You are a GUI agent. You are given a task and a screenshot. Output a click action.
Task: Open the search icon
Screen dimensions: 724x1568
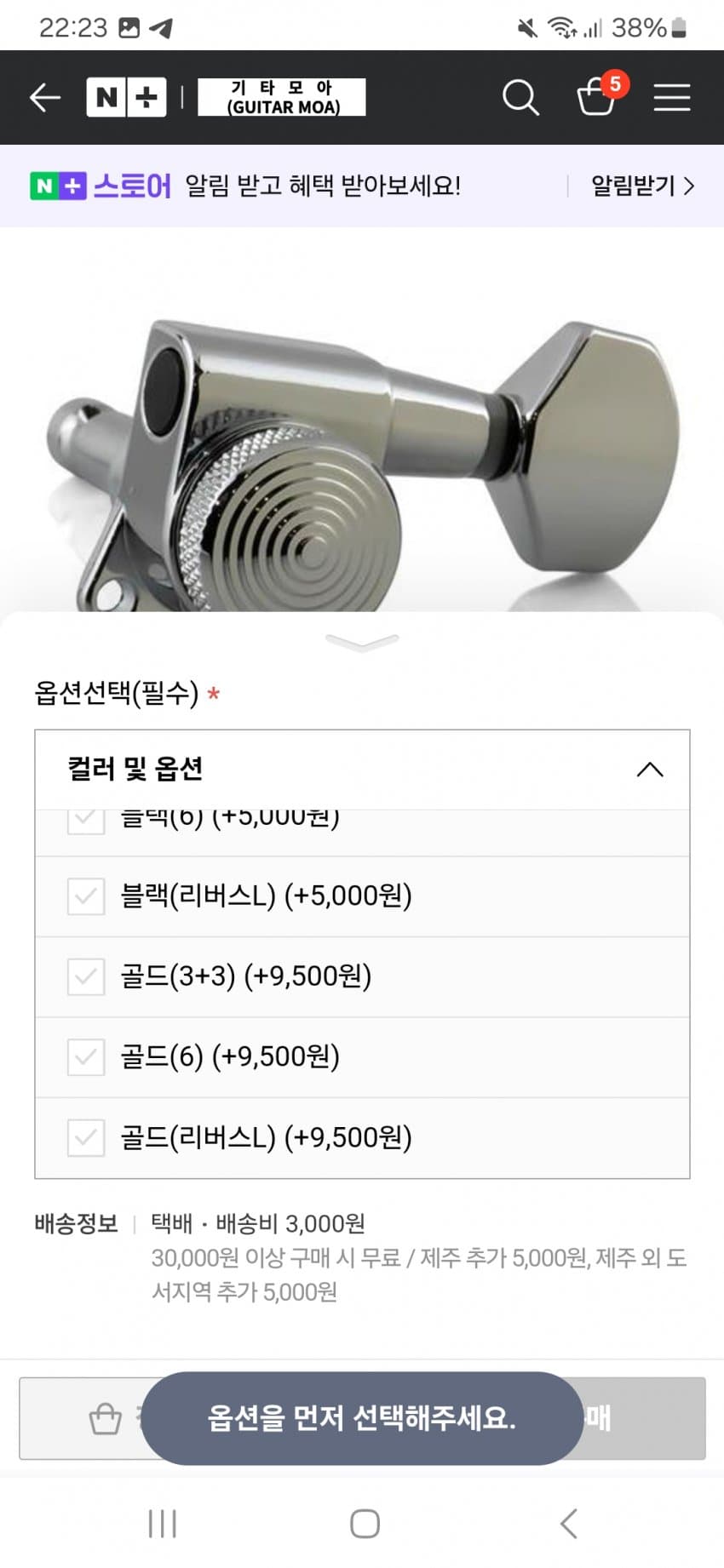[520, 97]
